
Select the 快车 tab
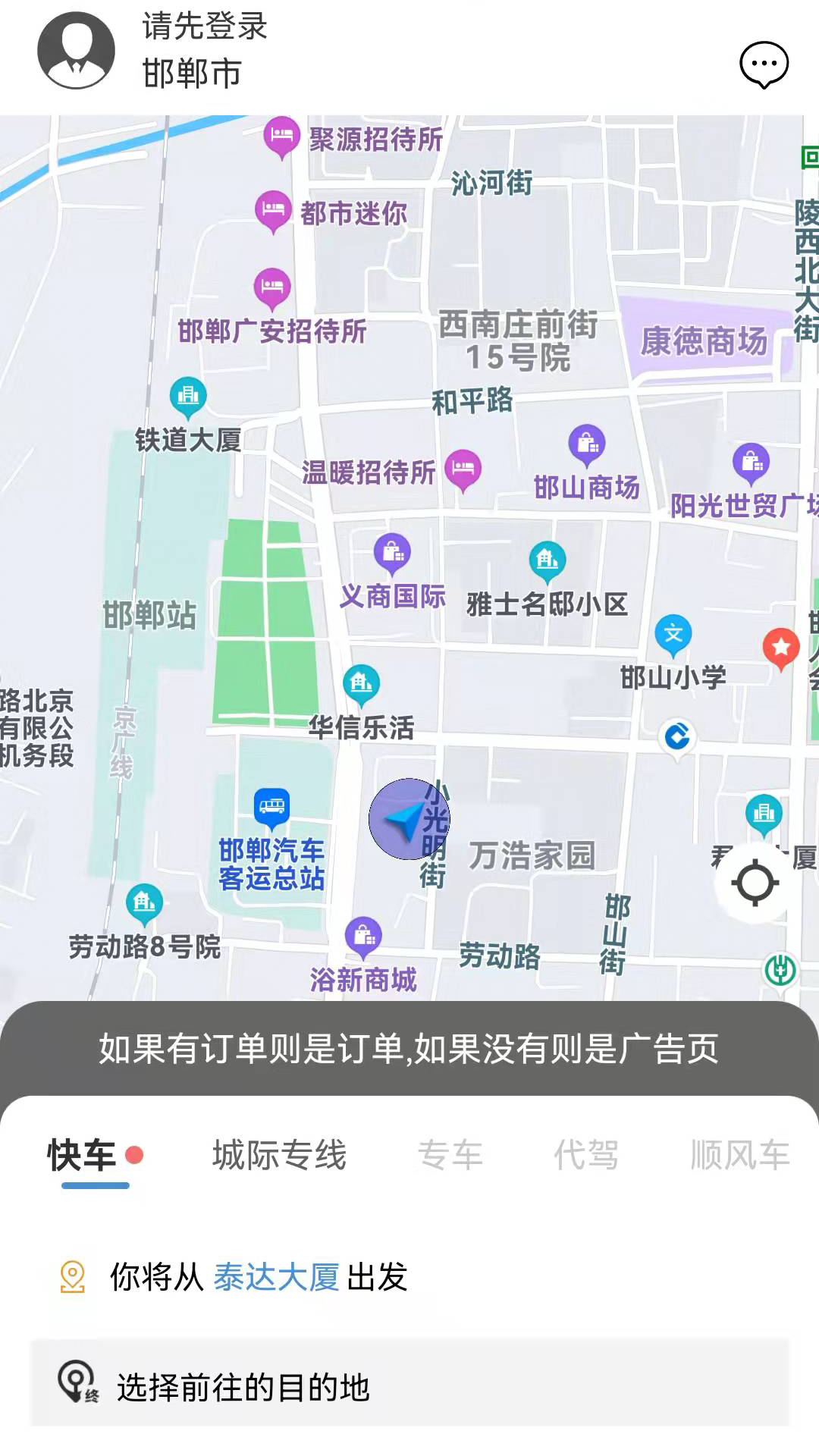(x=82, y=1156)
